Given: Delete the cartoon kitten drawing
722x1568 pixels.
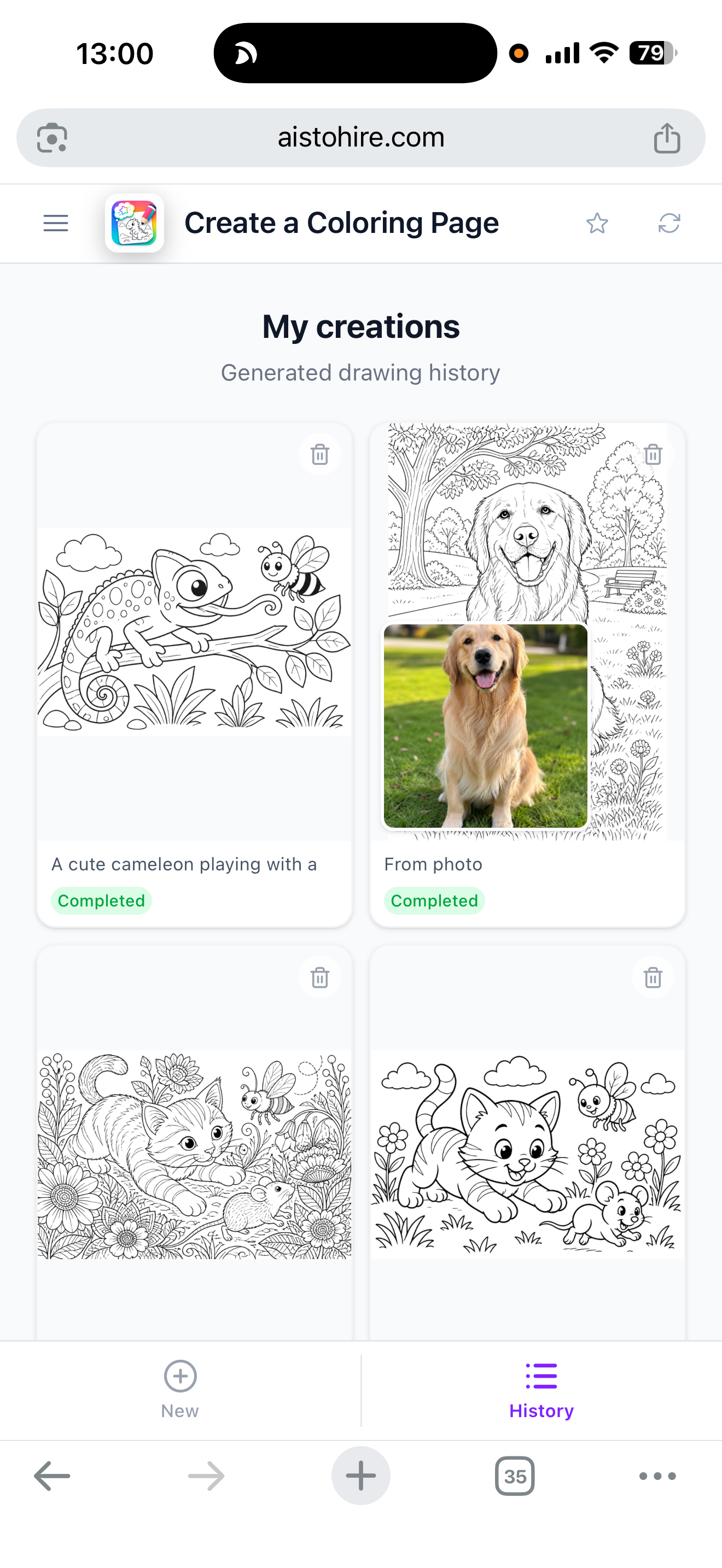Looking at the screenshot, I should pos(653,978).
